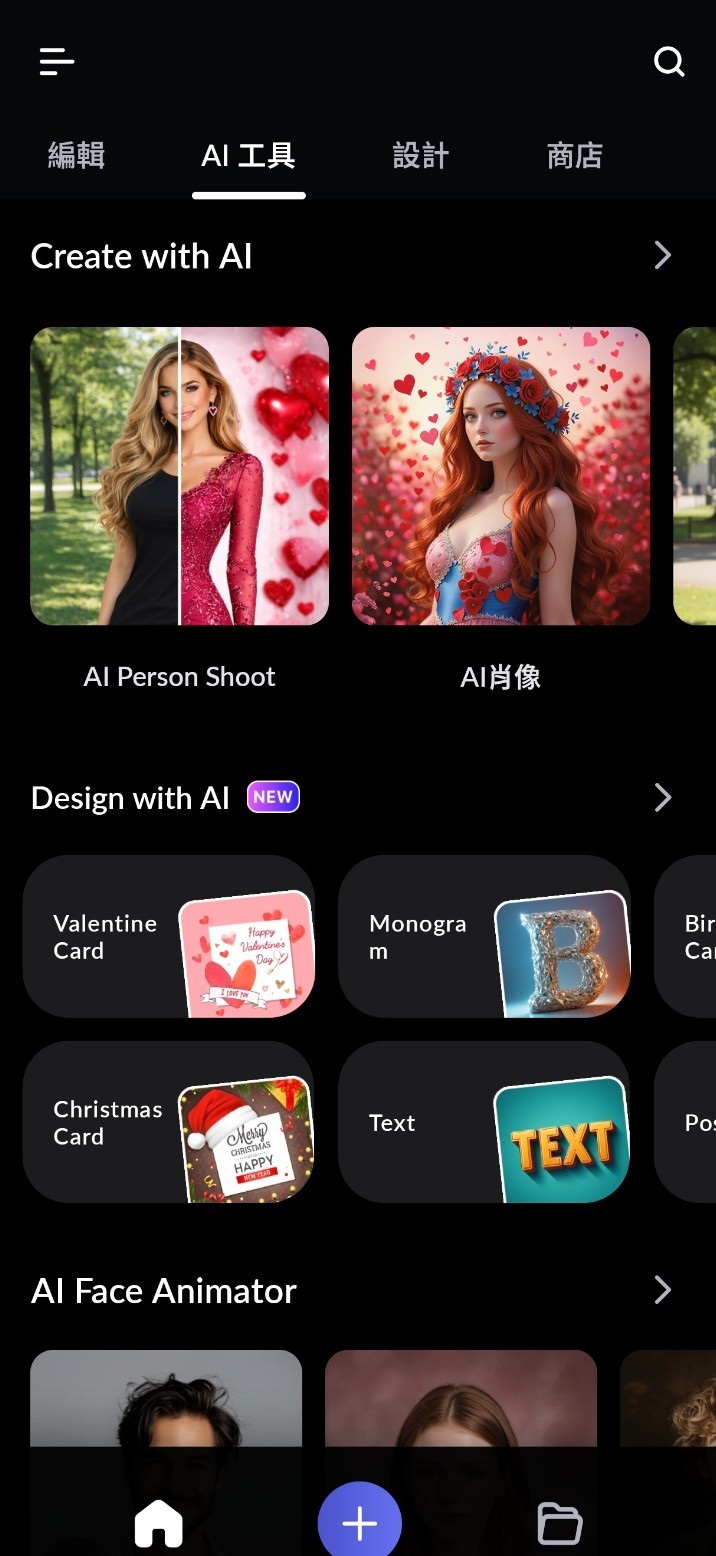This screenshot has height=1556, width=716.
Task: Open the hamburger menu
Action: (57, 62)
